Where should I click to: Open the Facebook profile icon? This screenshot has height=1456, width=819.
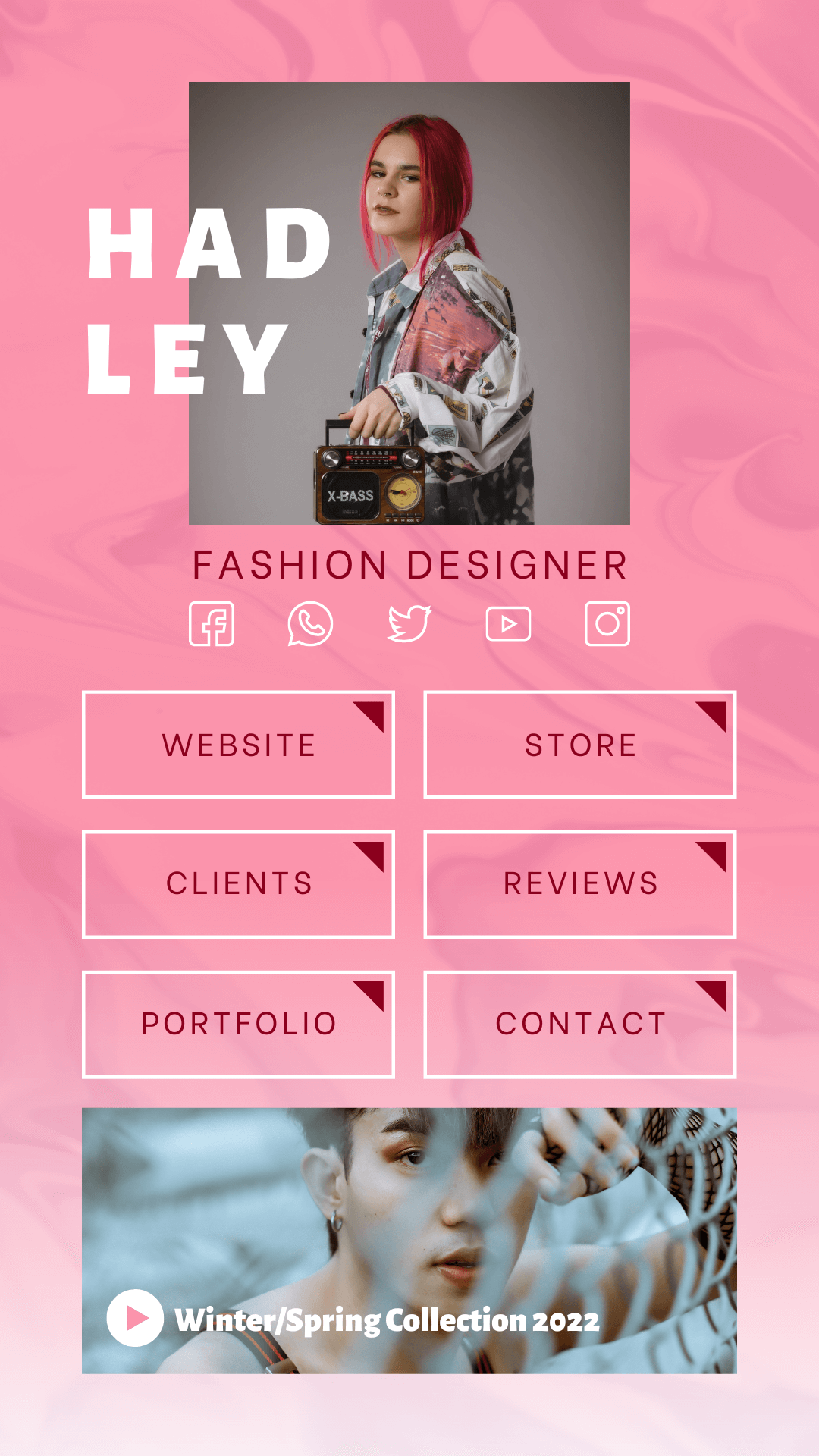click(x=212, y=624)
